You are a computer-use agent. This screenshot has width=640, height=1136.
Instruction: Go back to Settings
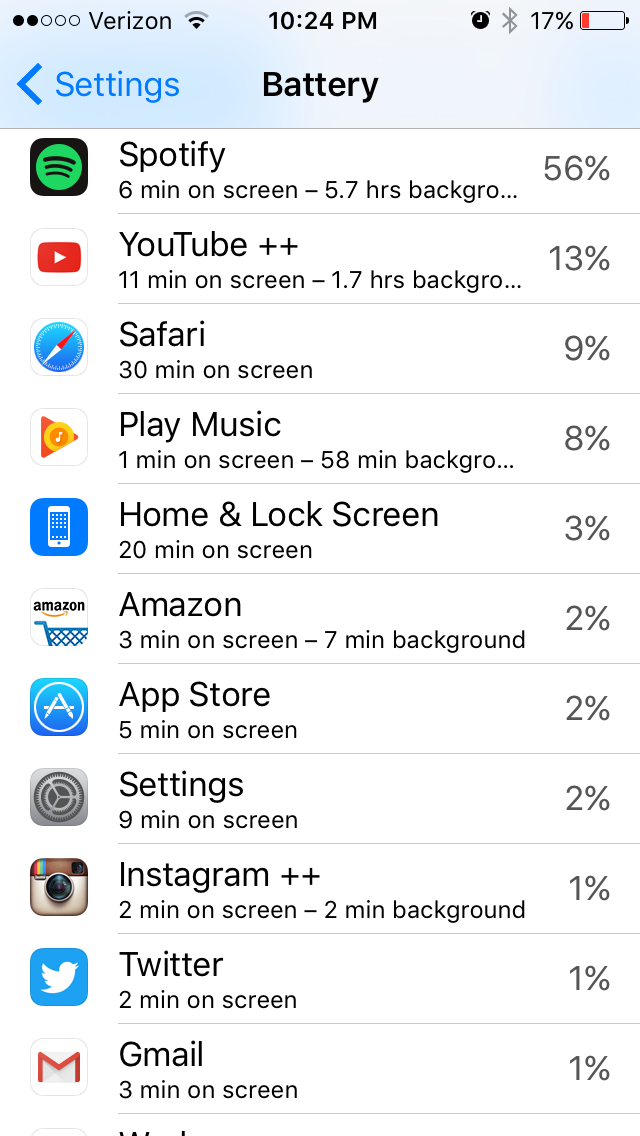click(x=98, y=85)
